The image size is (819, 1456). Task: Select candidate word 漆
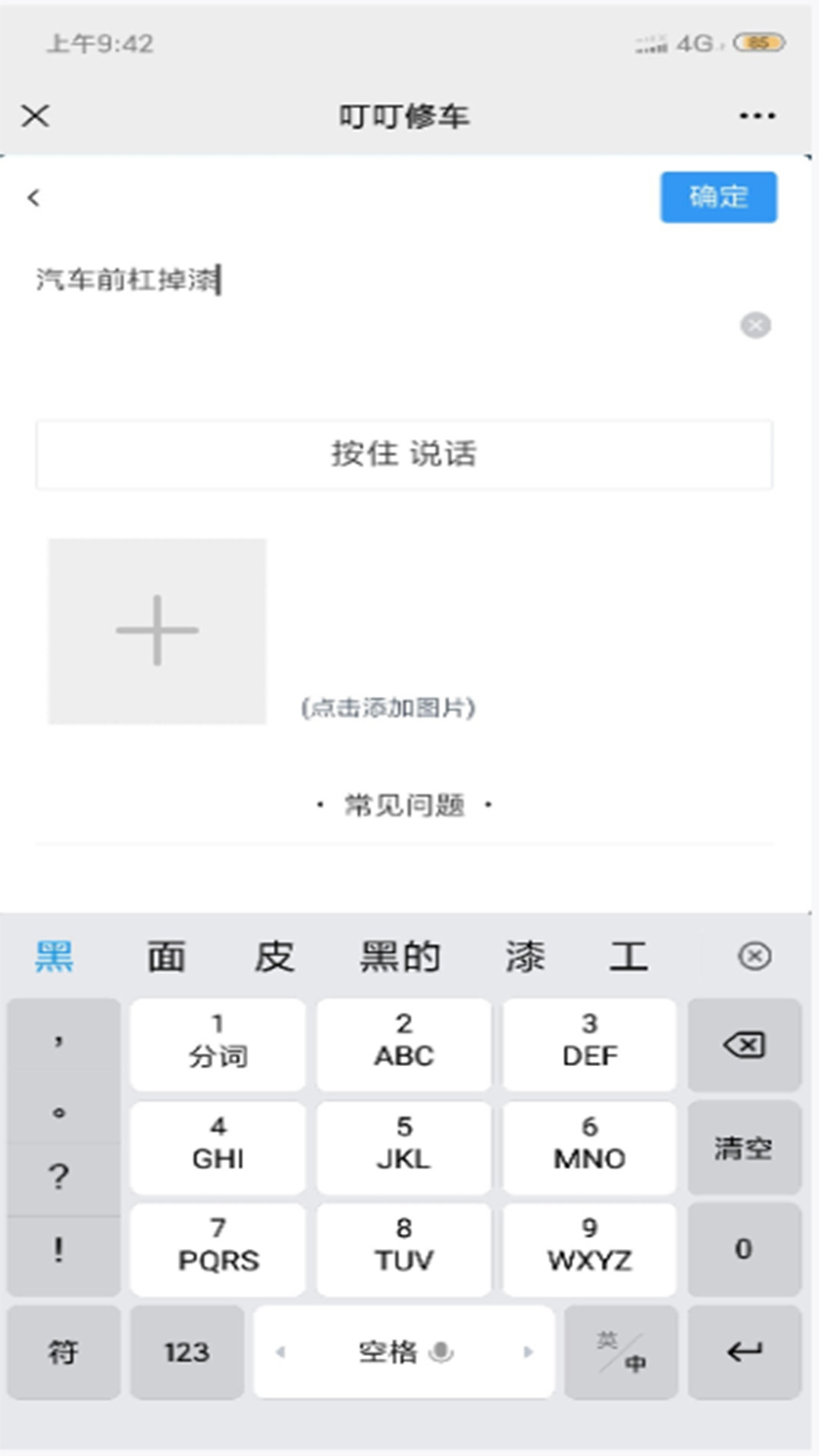[x=525, y=955]
